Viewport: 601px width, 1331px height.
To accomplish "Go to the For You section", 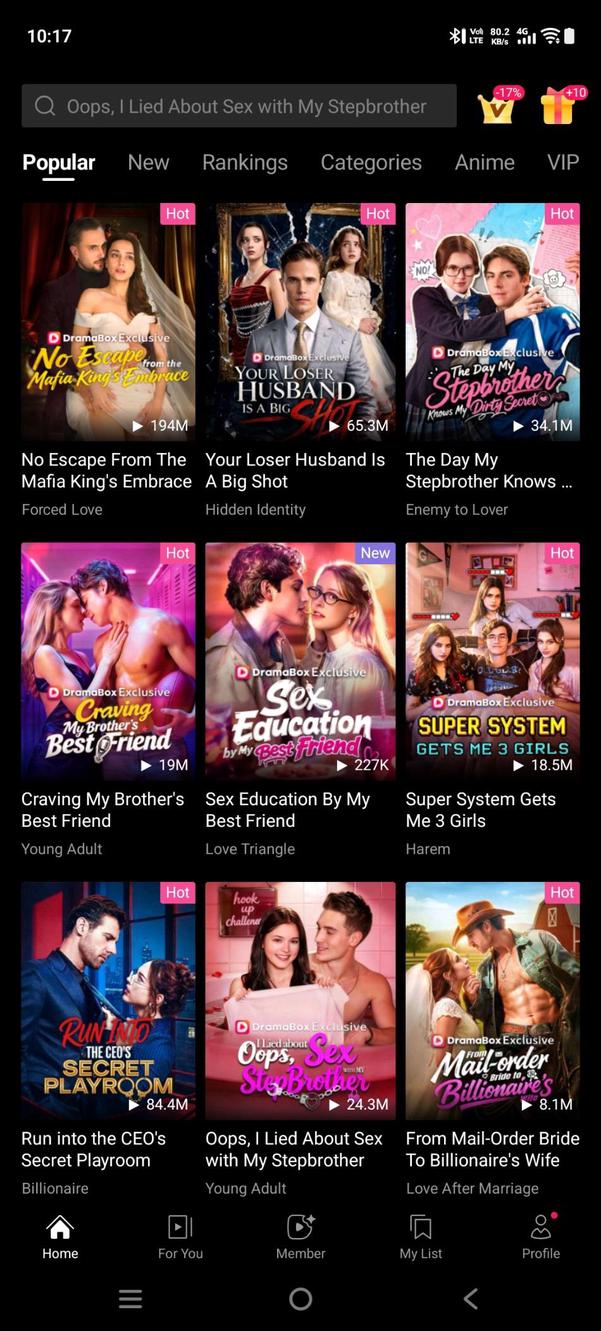I will [180, 1237].
